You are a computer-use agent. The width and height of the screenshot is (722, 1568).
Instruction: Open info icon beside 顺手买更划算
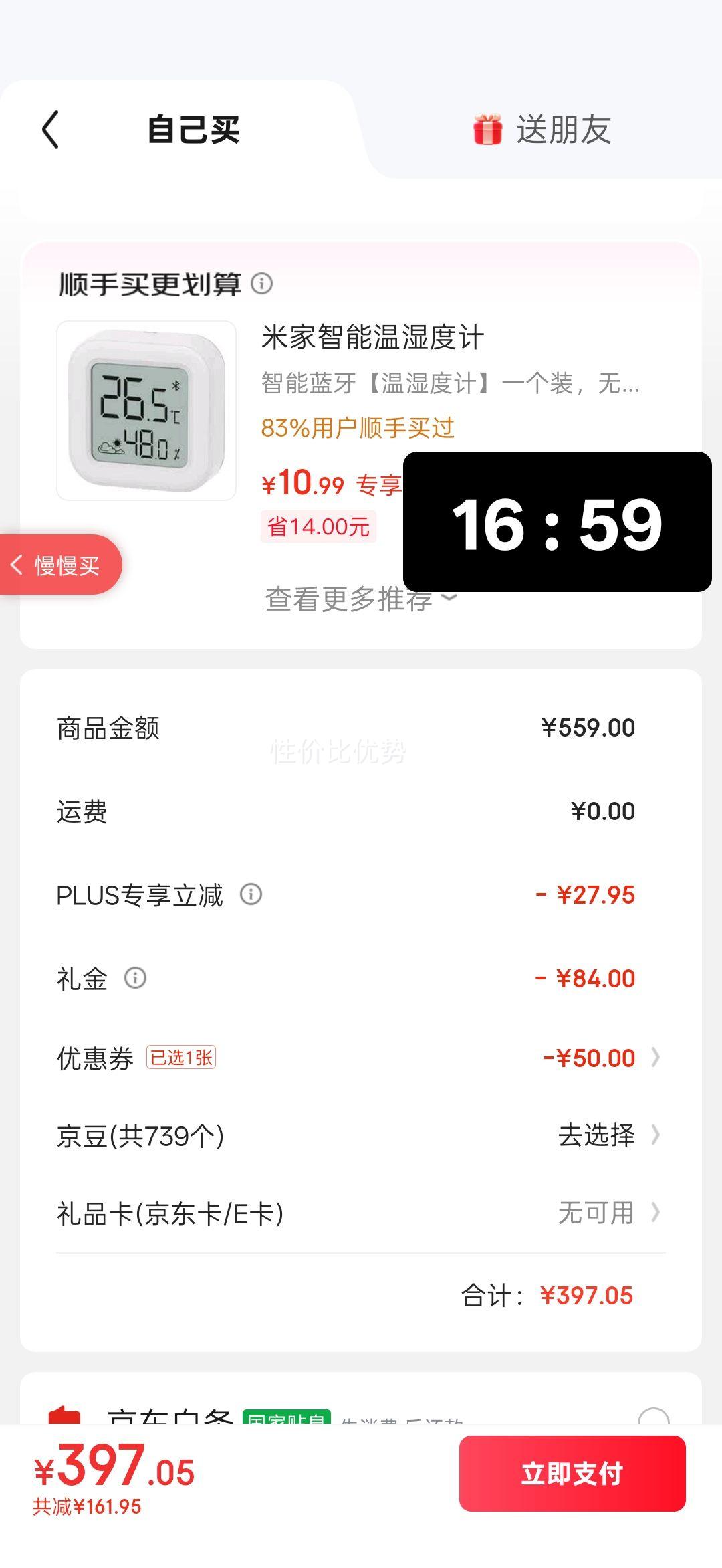tap(262, 284)
